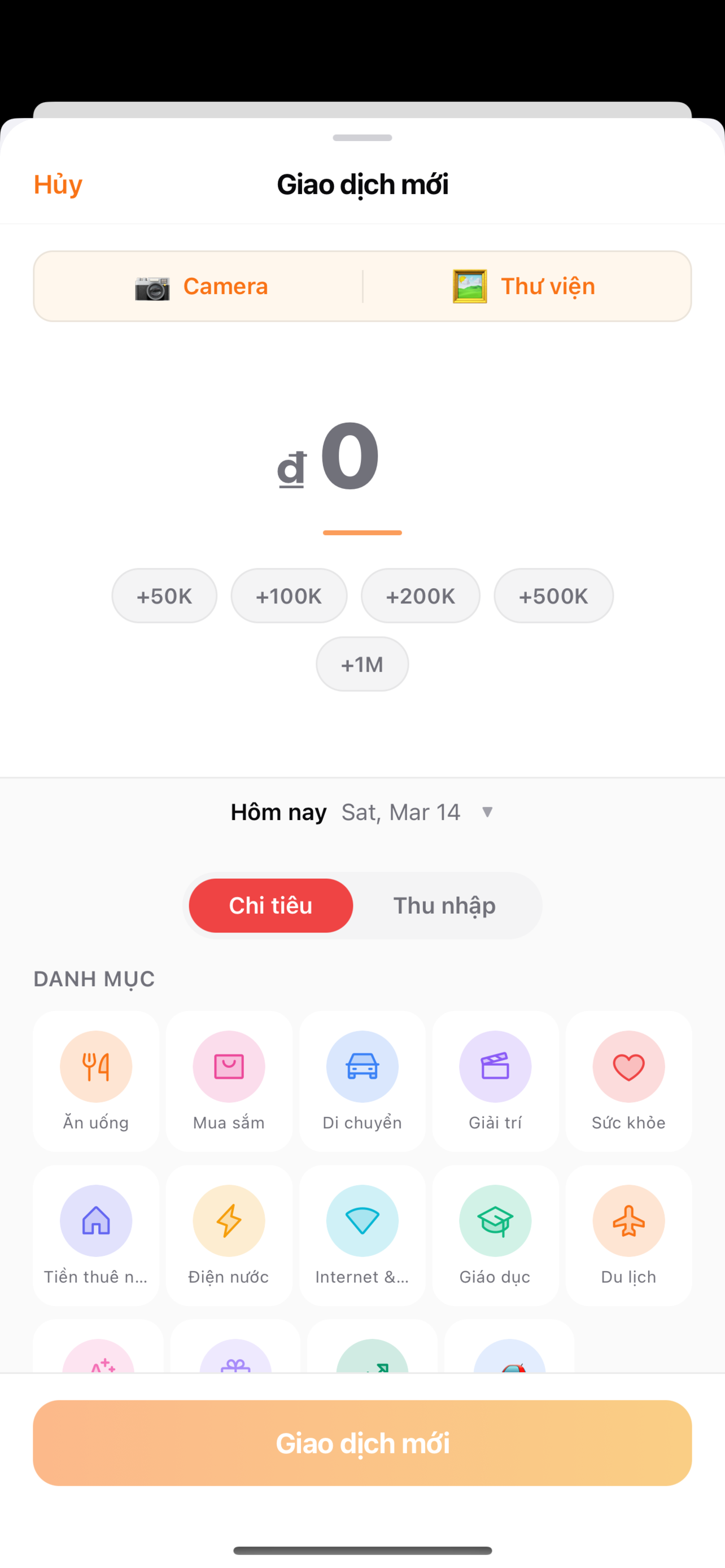
Task: Choose the Tiền thuê nhà house icon
Action: point(95,1221)
